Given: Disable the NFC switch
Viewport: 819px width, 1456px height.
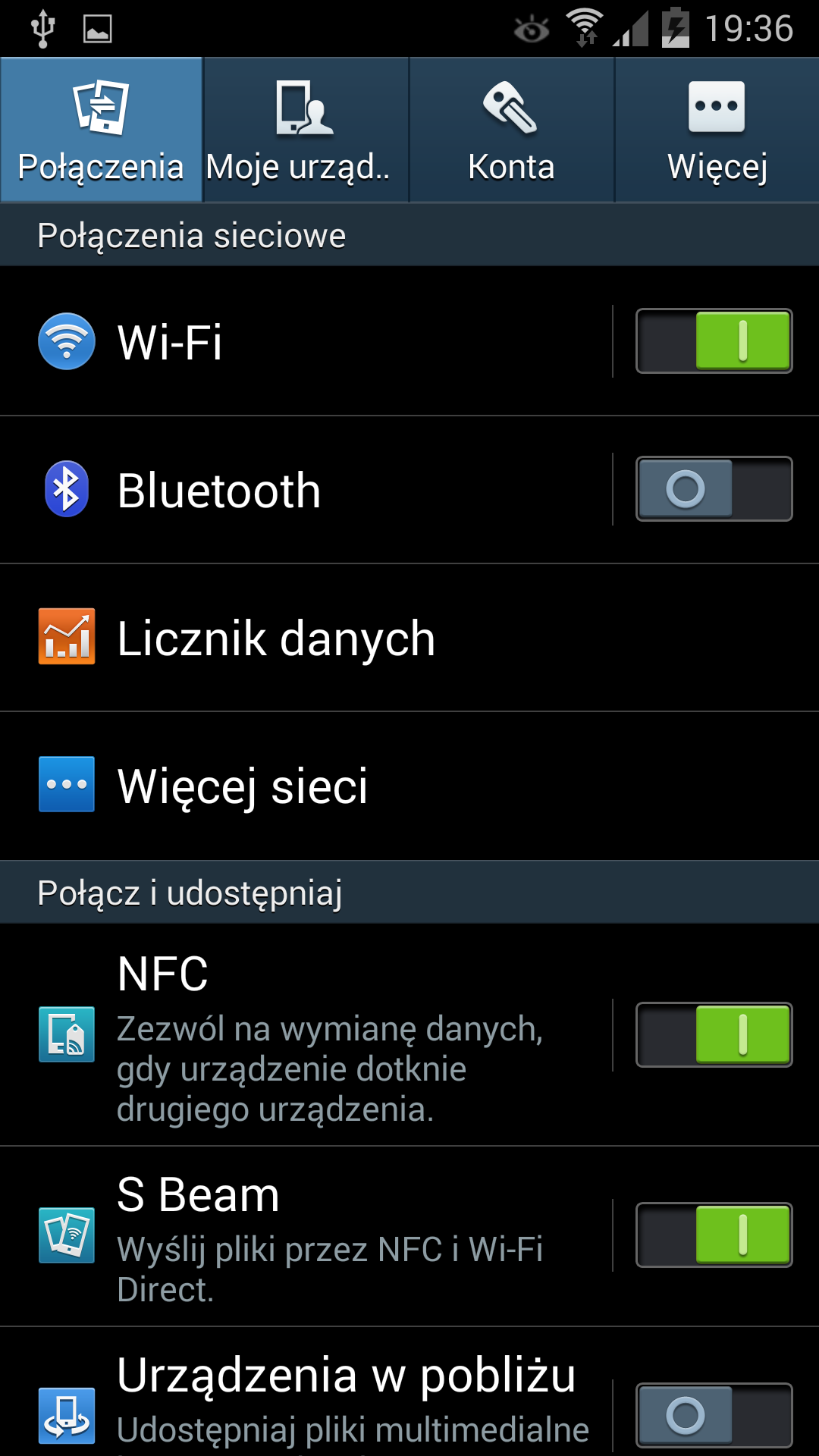Looking at the screenshot, I should click(x=714, y=1035).
